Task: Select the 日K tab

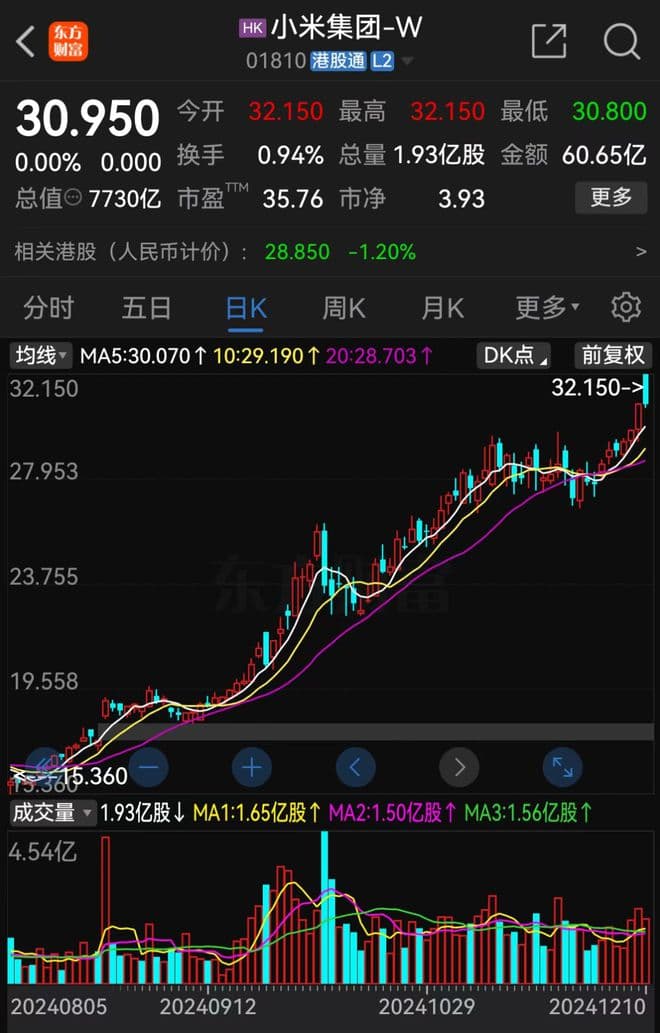Action: coord(246,307)
